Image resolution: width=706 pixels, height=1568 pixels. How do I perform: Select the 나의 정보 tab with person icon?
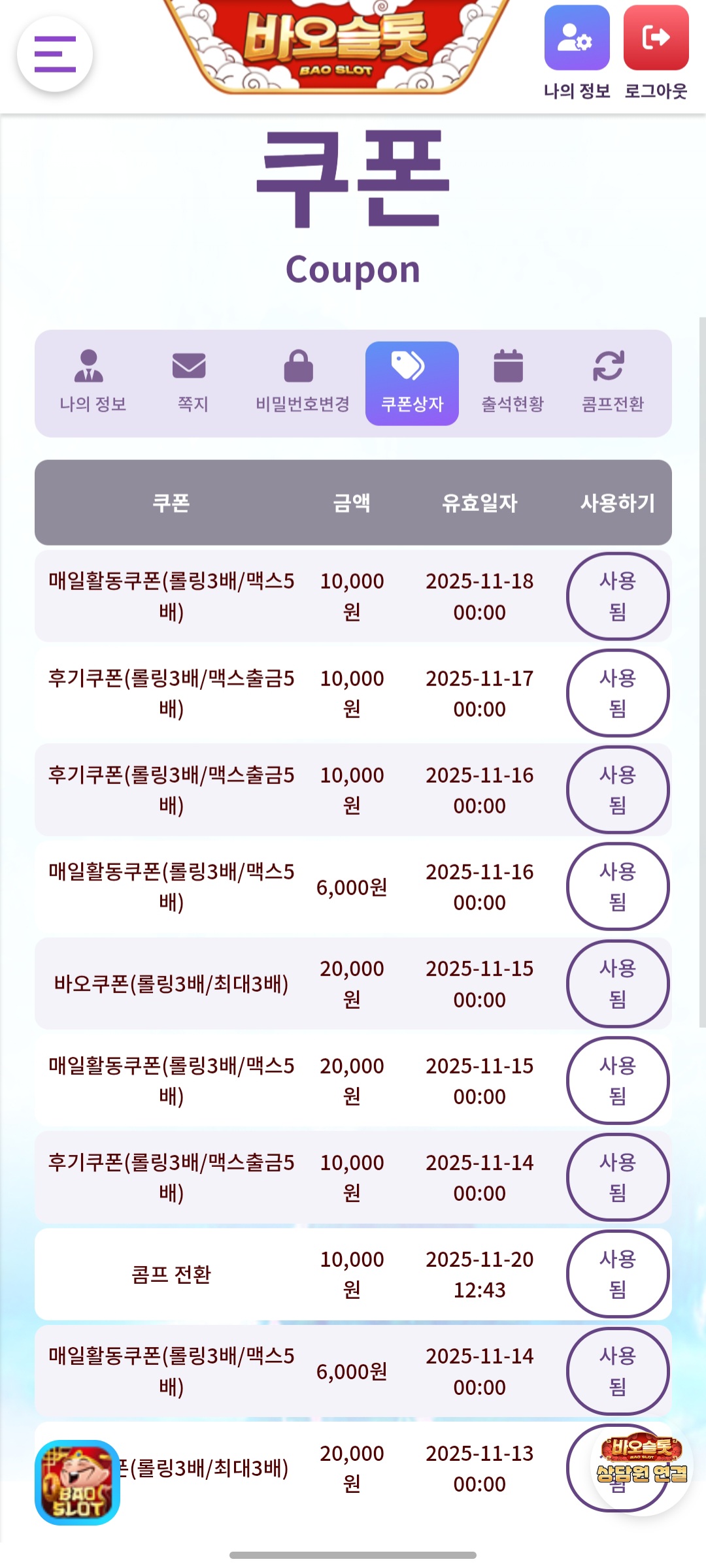click(x=92, y=383)
